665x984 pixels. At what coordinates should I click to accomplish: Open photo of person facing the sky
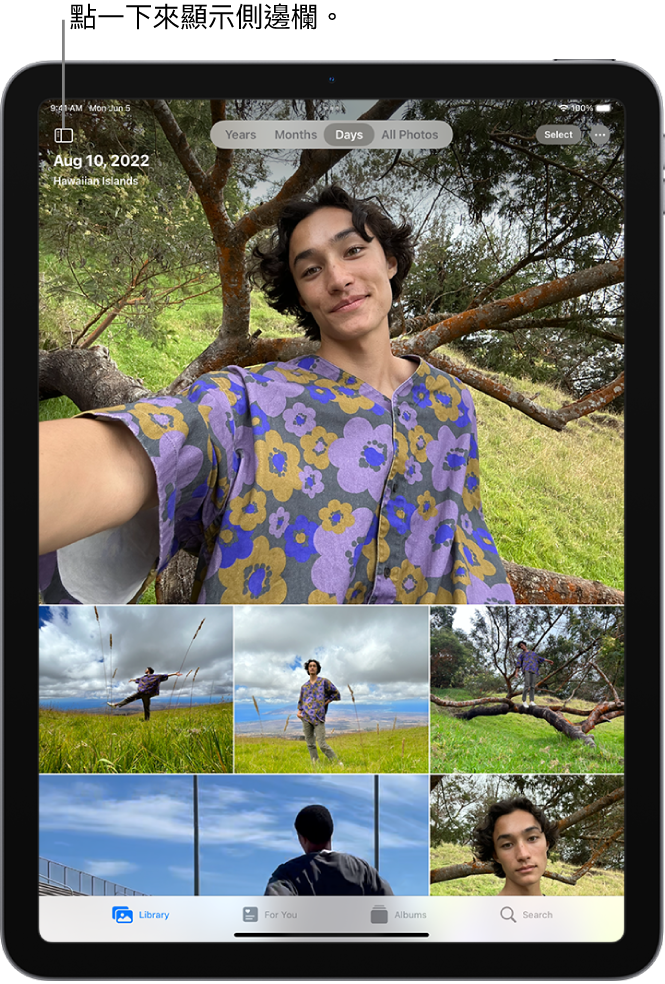pyautogui.click(x=234, y=835)
